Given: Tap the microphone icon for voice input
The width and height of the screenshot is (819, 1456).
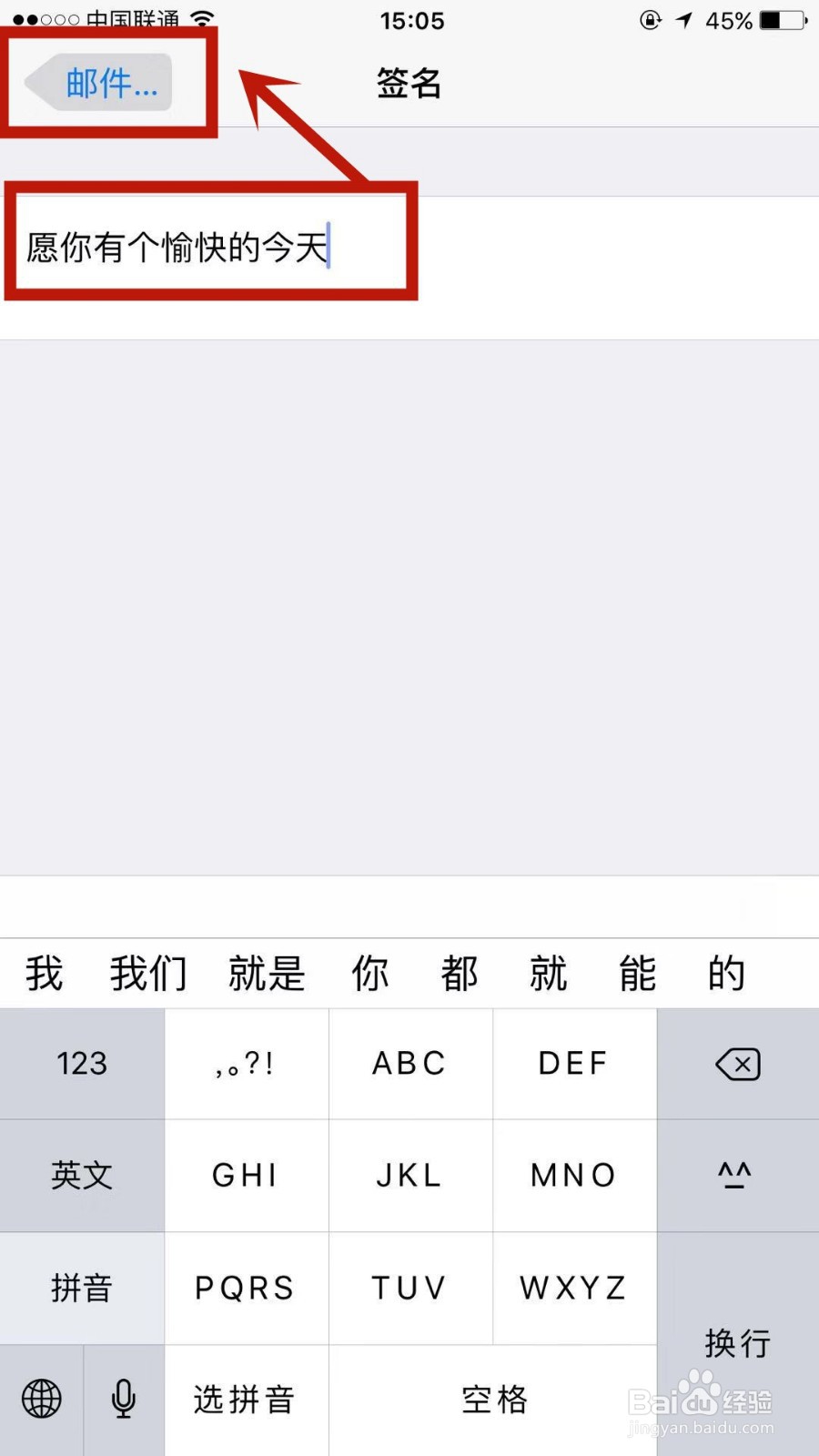Looking at the screenshot, I should click(123, 1400).
